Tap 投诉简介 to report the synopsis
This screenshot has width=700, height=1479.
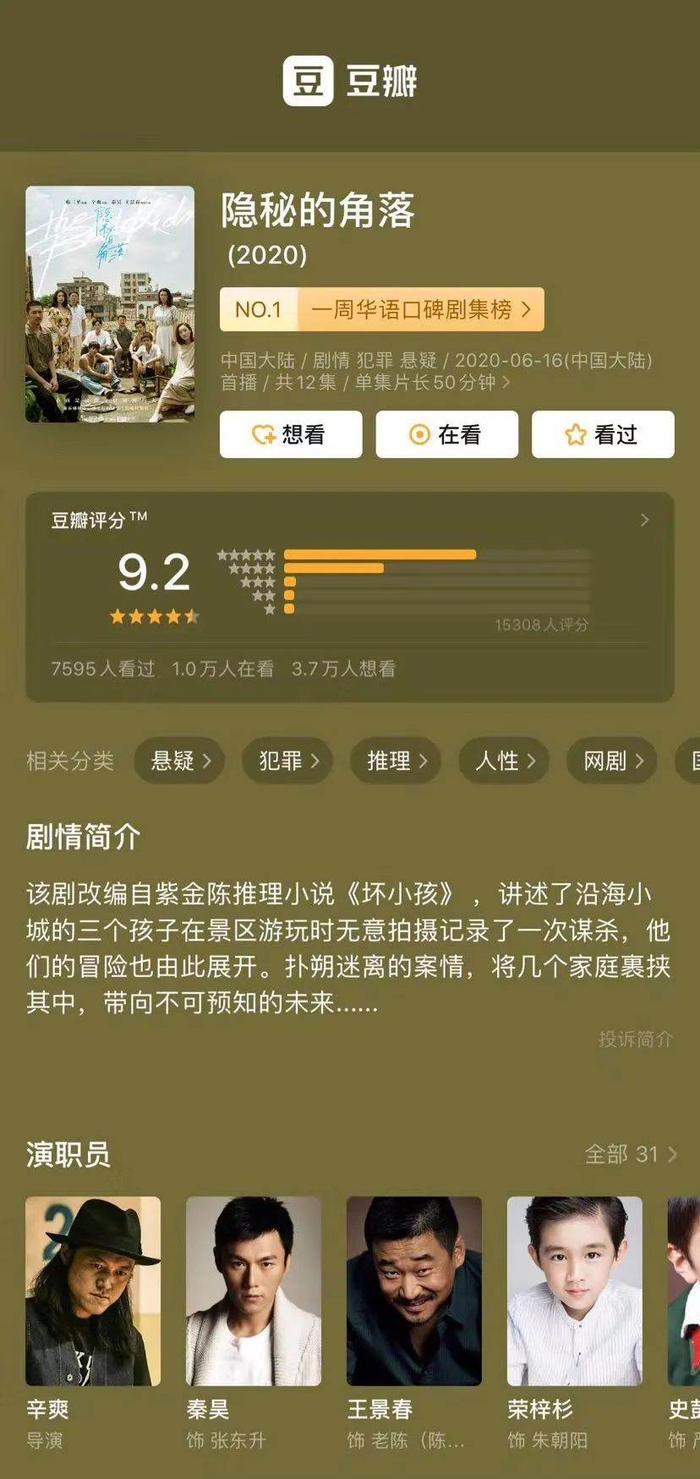click(636, 1039)
